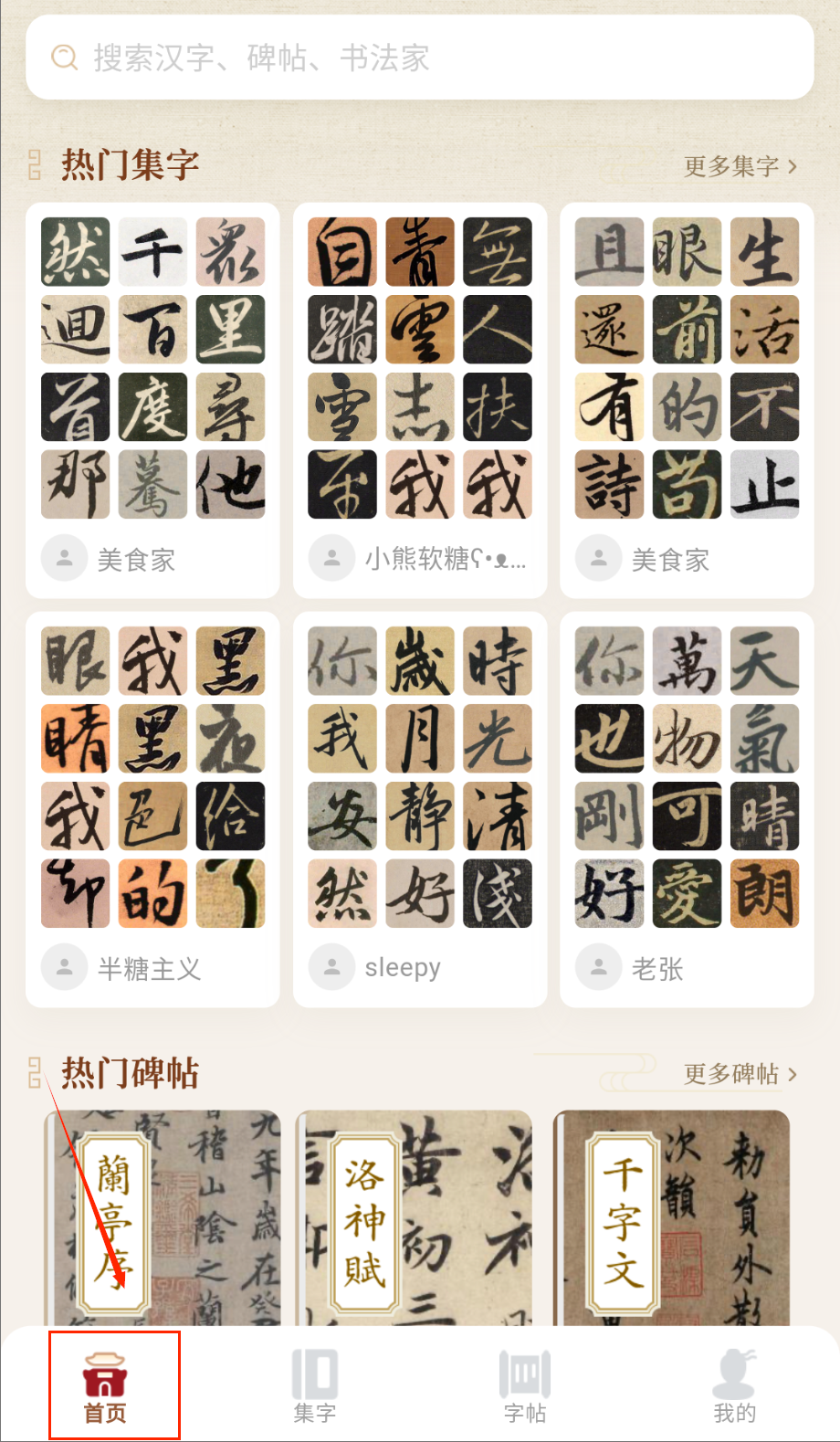Open the 更多集字 link
840x1442 pixels.
(740, 166)
